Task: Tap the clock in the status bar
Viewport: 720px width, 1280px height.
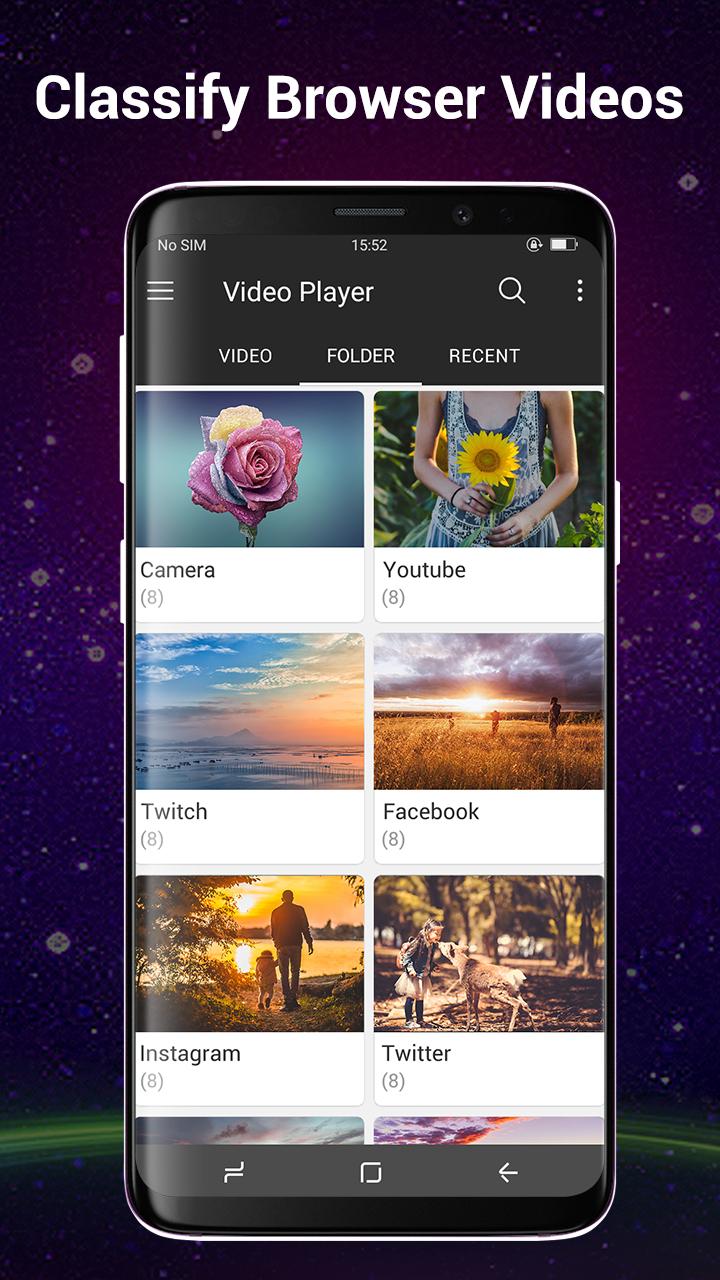Action: [371, 244]
